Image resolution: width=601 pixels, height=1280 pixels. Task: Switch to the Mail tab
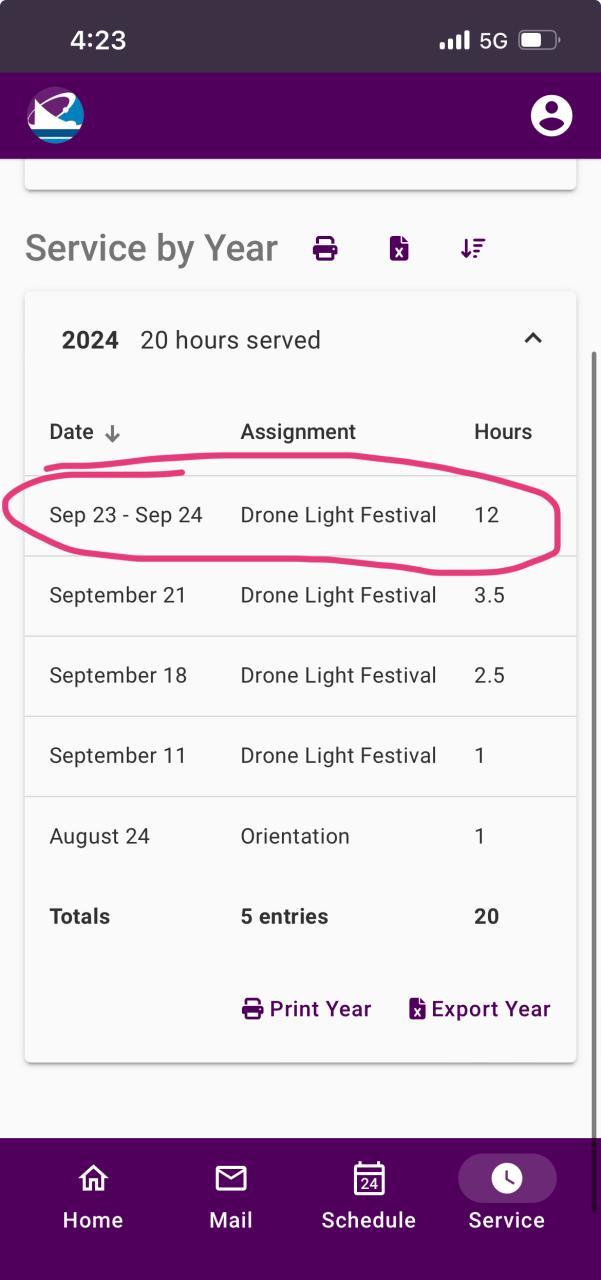(x=231, y=1197)
